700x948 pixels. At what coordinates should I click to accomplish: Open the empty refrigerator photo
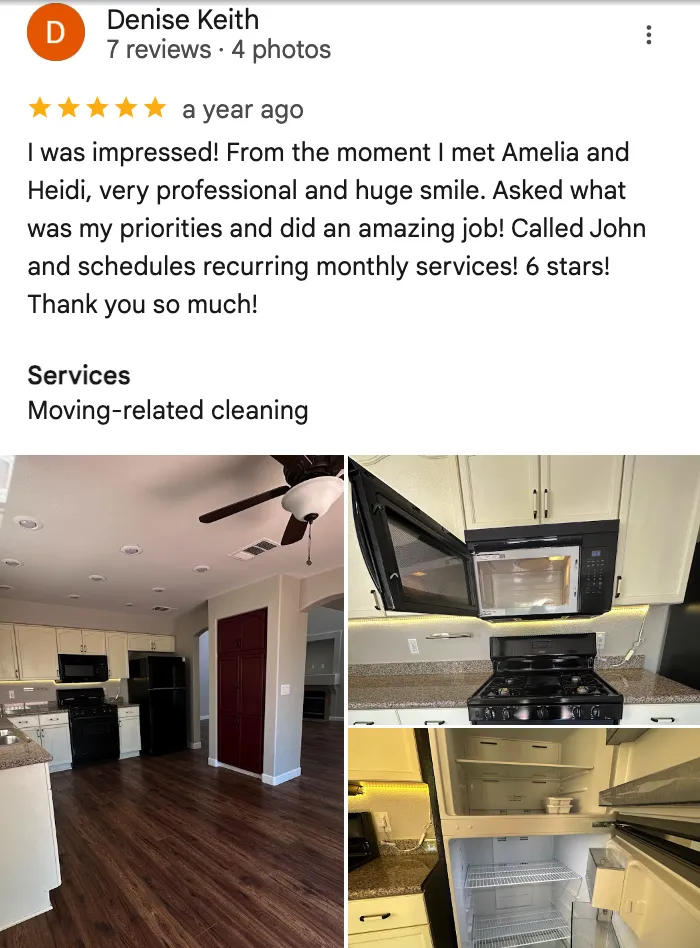click(x=524, y=838)
